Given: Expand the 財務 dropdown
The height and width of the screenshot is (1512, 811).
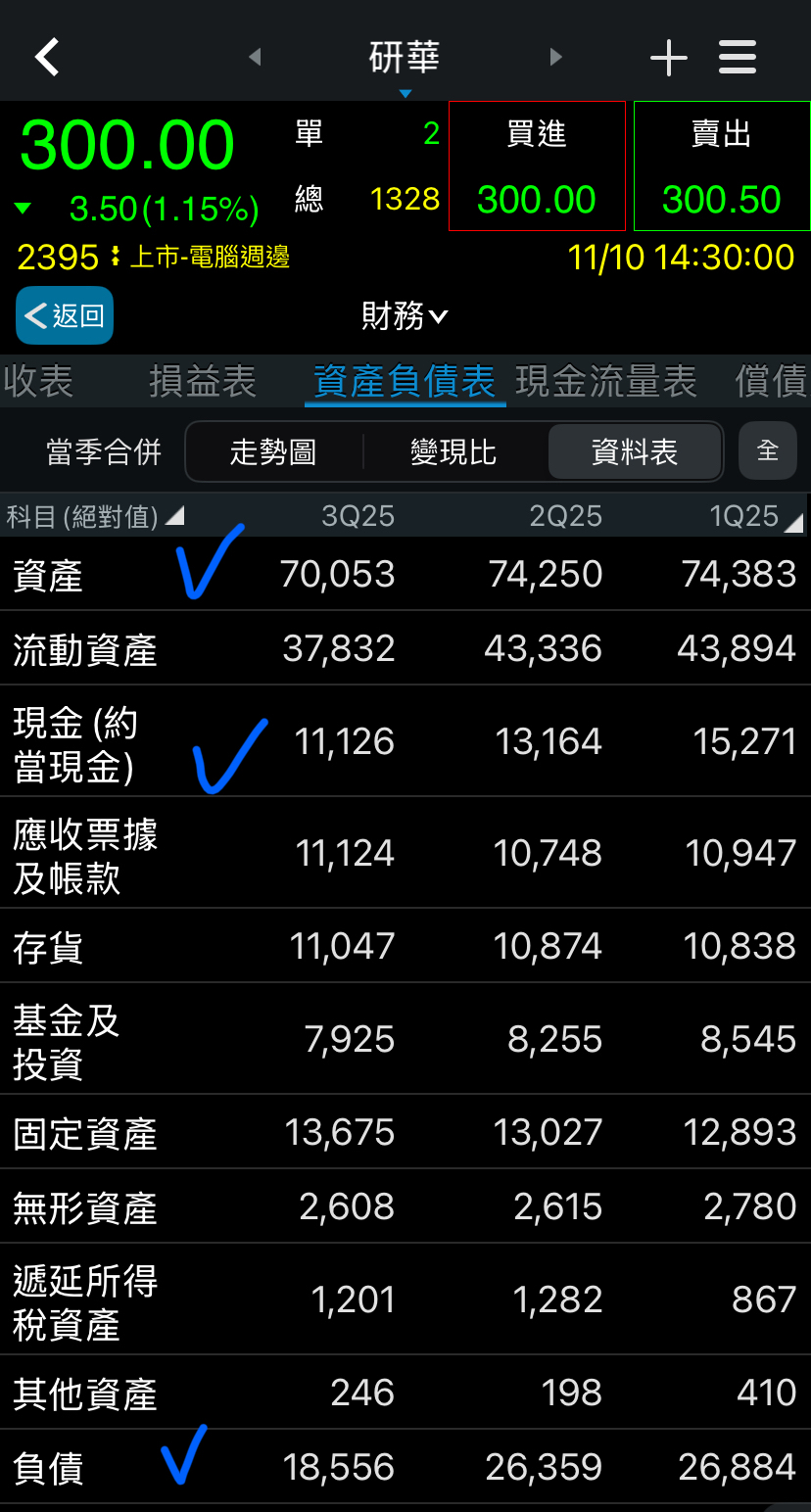Looking at the screenshot, I should coord(405,315).
